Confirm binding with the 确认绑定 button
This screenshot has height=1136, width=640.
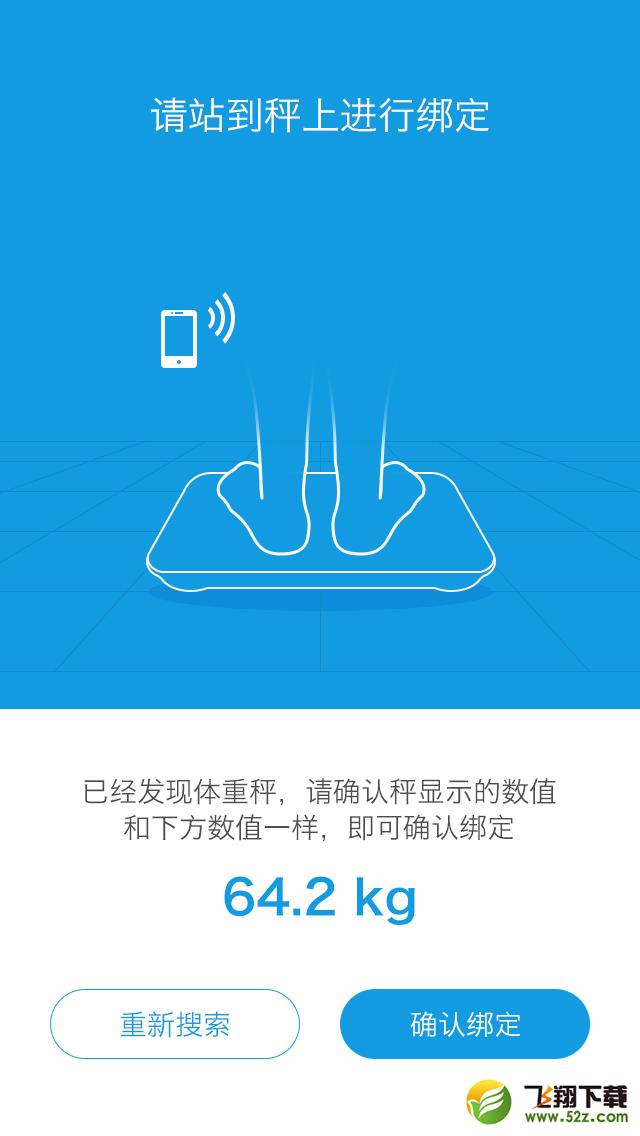[465, 1024]
